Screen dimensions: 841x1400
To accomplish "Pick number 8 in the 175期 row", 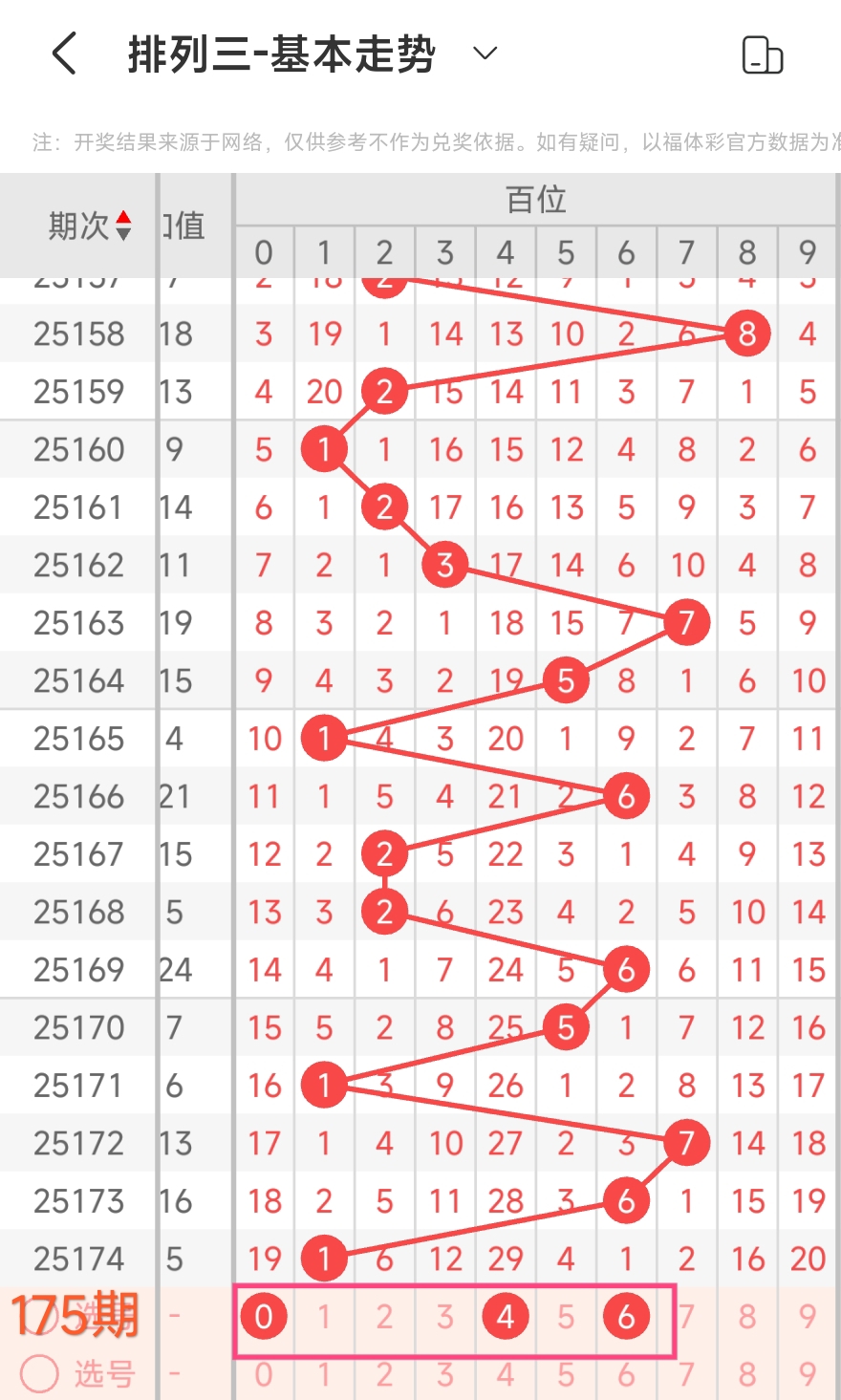I will pos(747,1317).
